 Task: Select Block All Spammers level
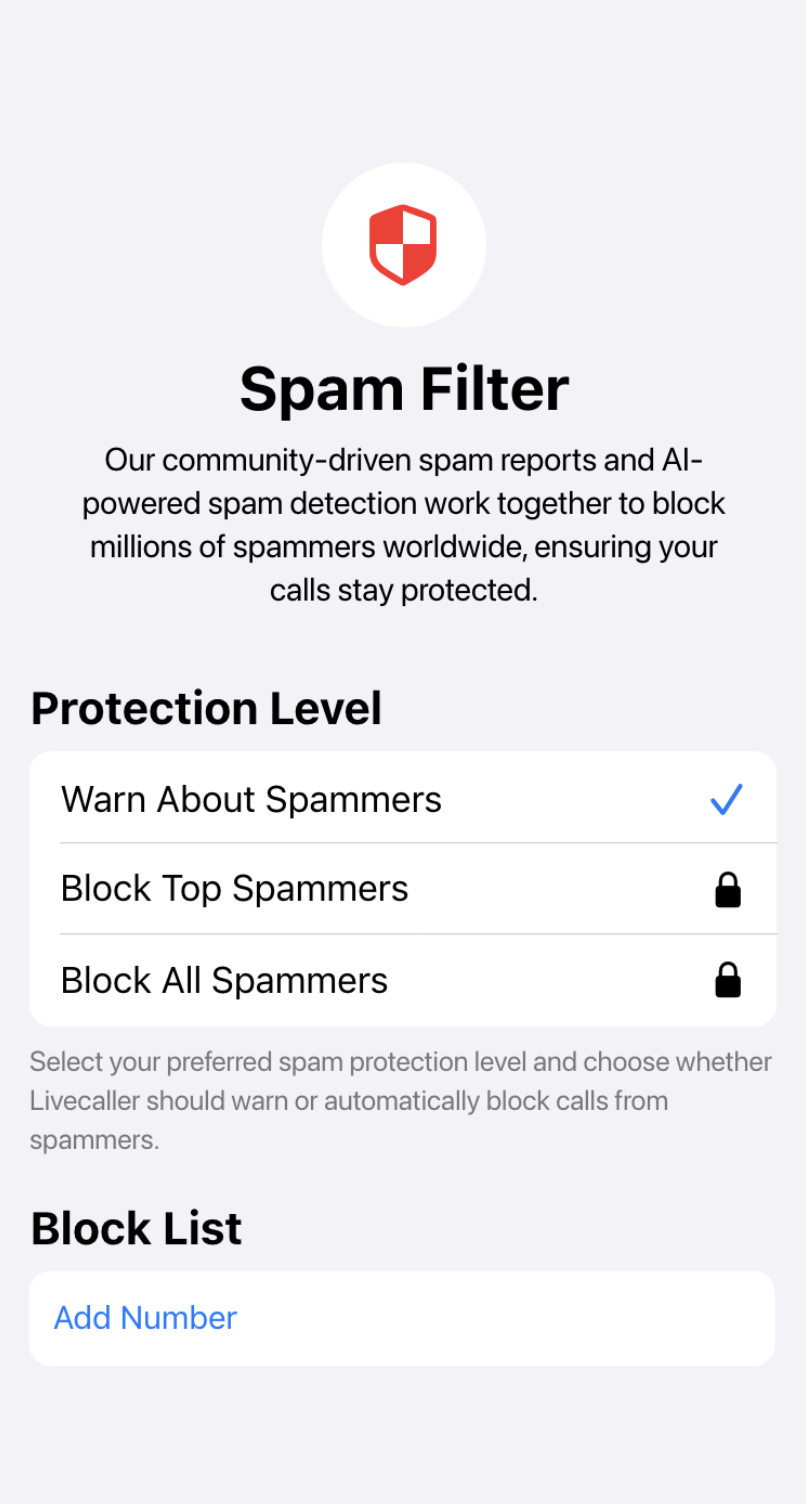point(403,980)
